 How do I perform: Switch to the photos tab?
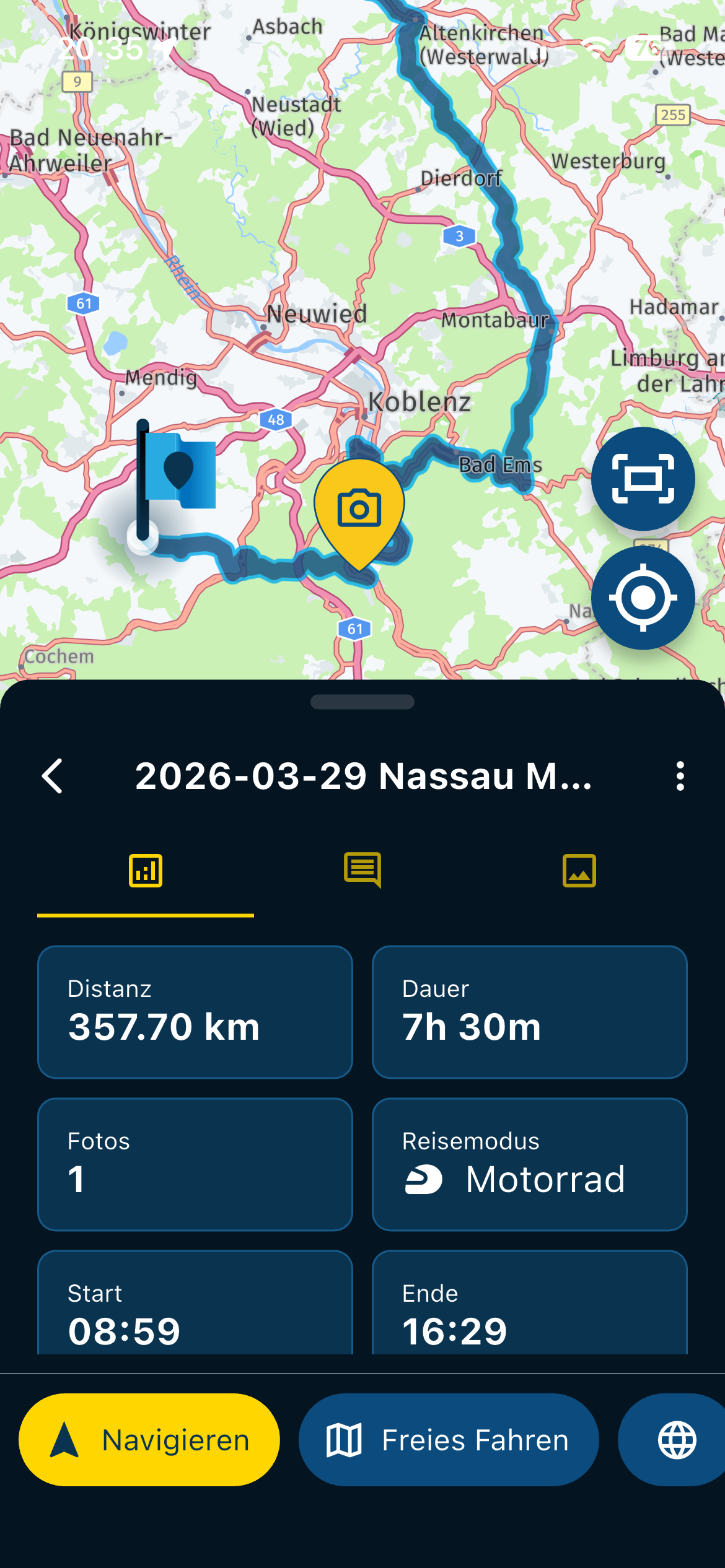click(x=579, y=871)
